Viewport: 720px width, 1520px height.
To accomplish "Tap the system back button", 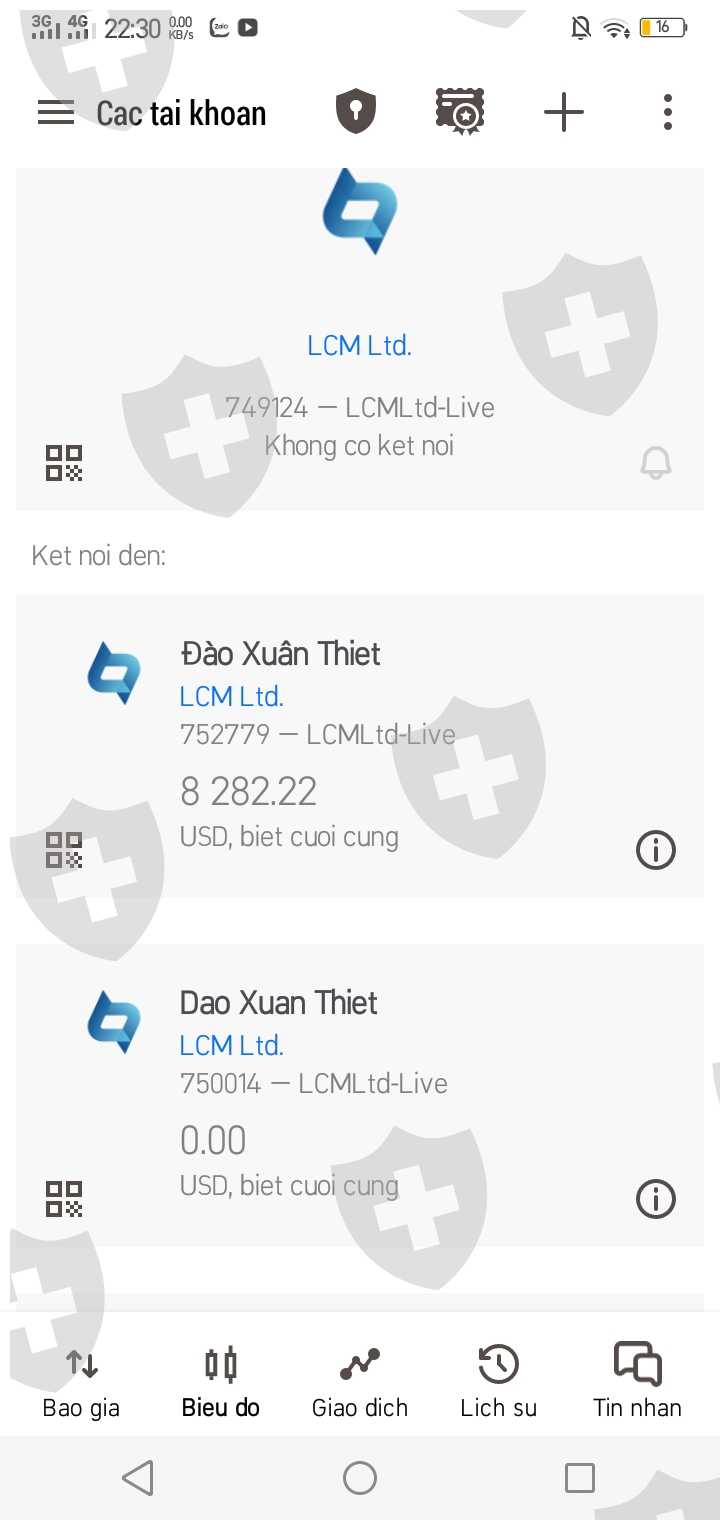I will click(138, 1477).
